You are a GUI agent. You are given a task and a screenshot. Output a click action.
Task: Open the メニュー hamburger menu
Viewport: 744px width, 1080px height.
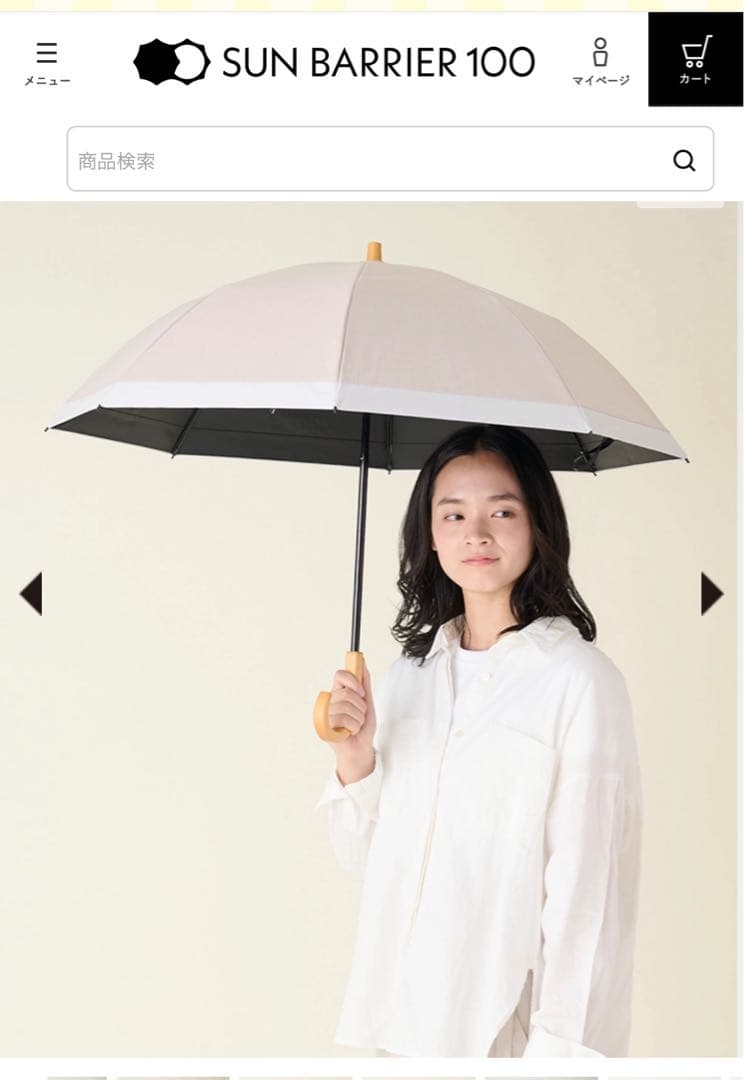pyautogui.click(x=47, y=63)
